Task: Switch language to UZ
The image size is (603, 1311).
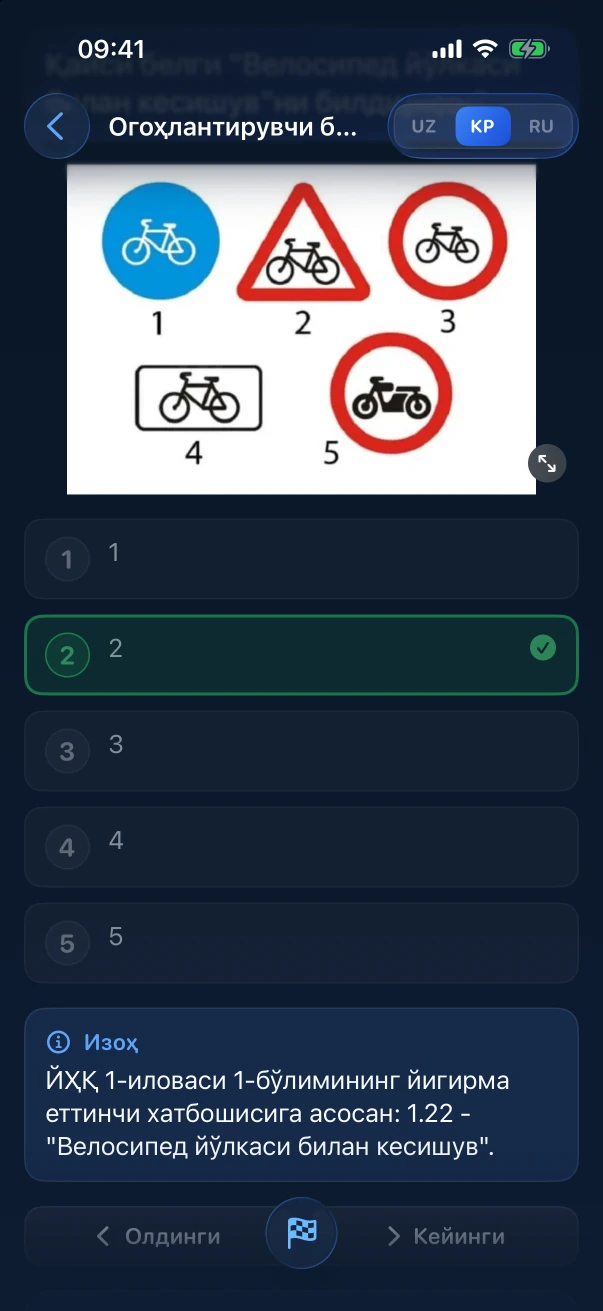Action: point(424,127)
